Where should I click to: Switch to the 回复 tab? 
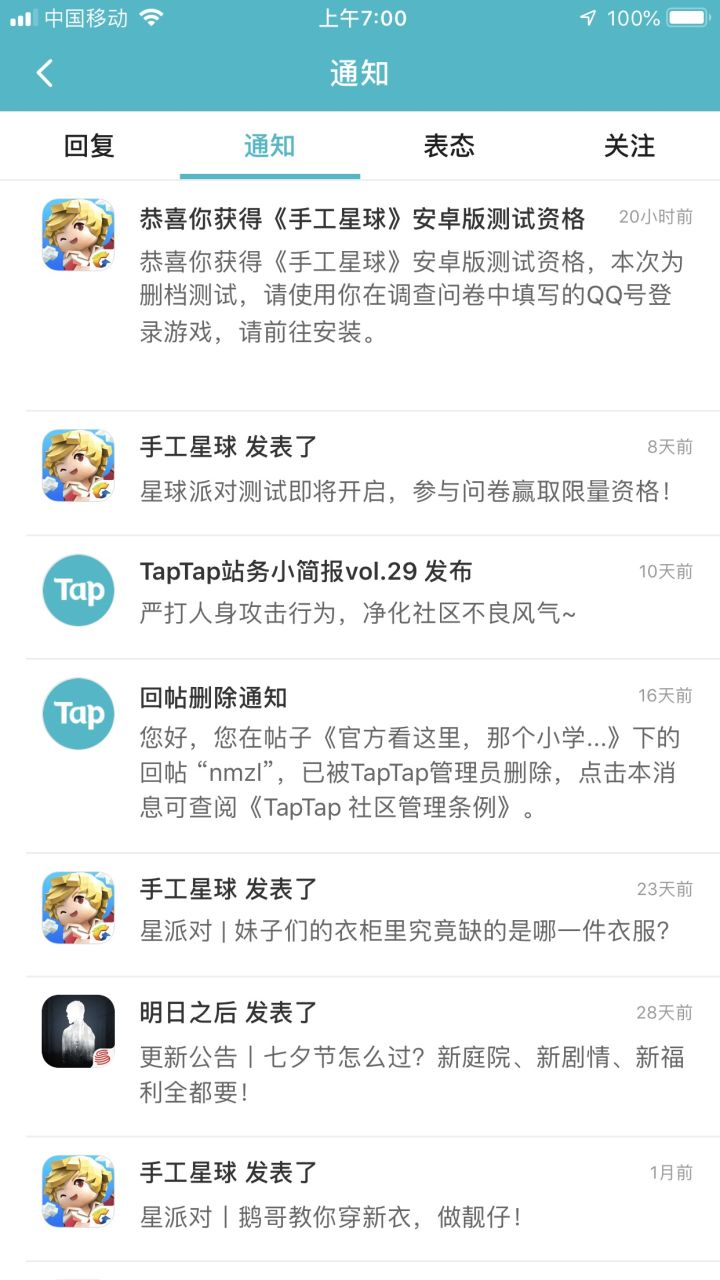89,146
